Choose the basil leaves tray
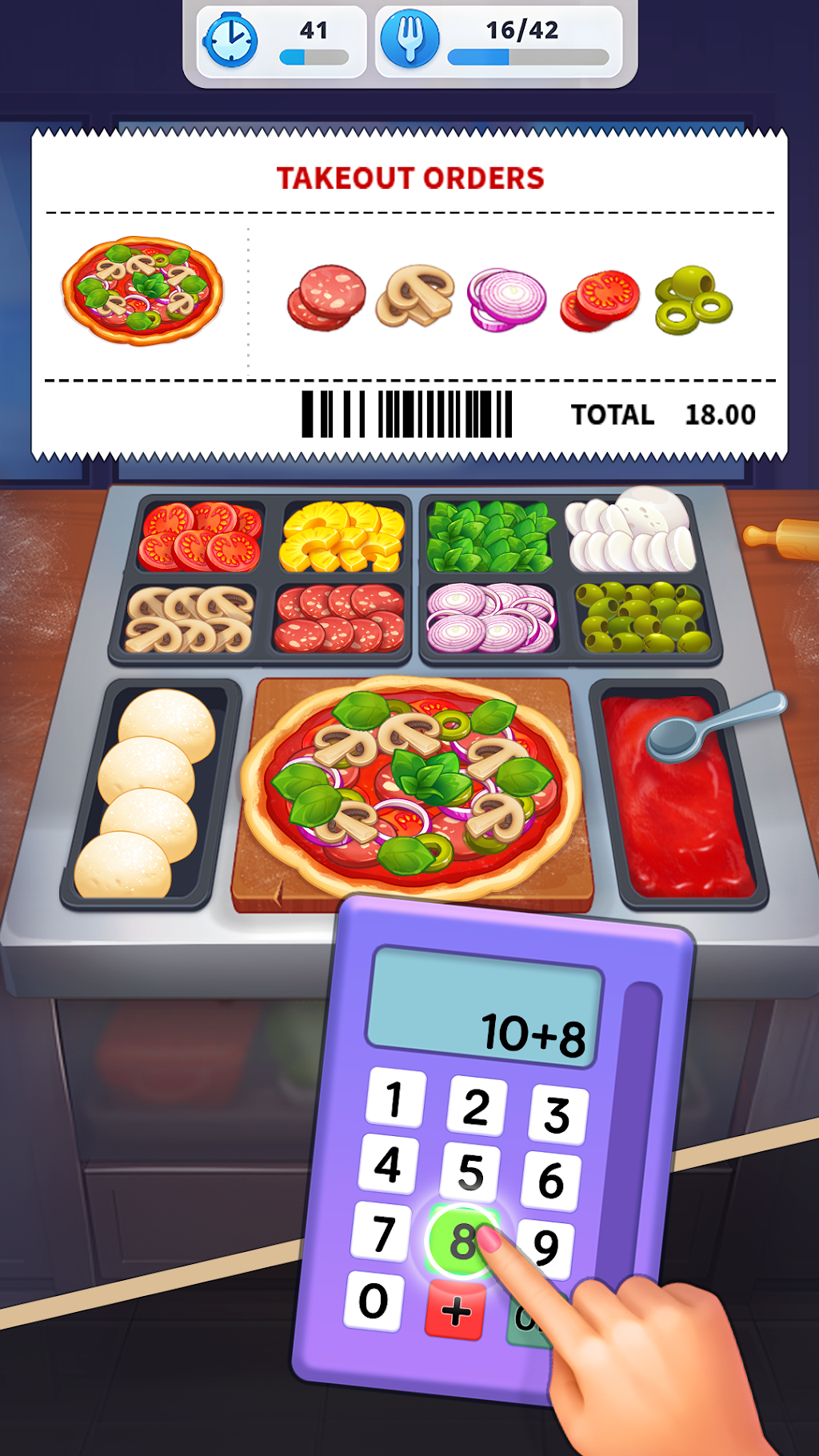The width and height of the screenshot is (819, 1456). click(x=489, y=536)
